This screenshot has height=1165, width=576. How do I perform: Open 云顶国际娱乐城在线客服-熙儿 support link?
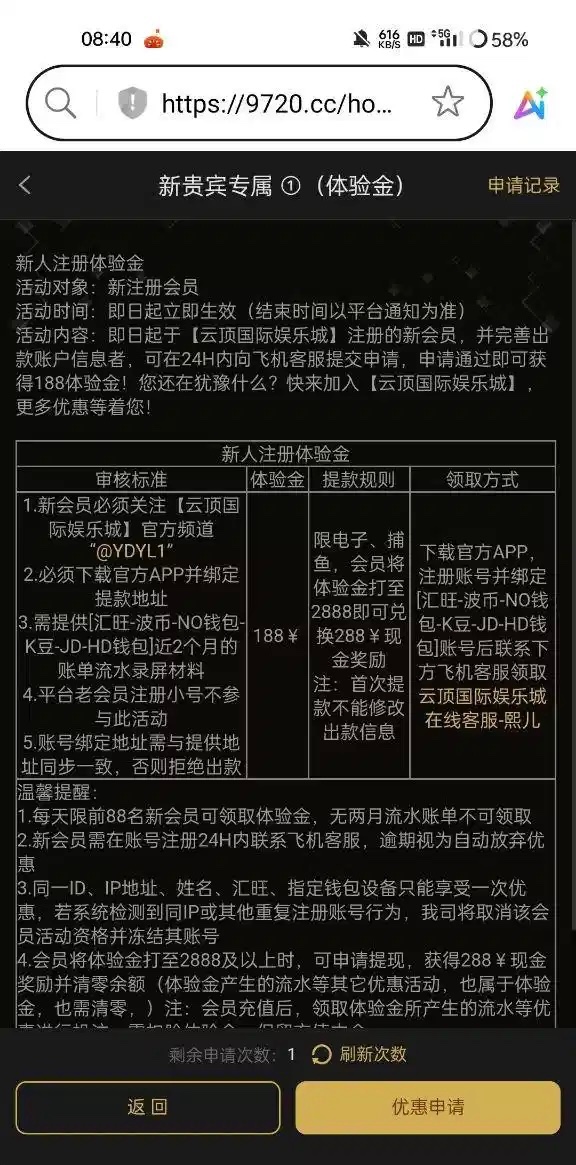482,708
